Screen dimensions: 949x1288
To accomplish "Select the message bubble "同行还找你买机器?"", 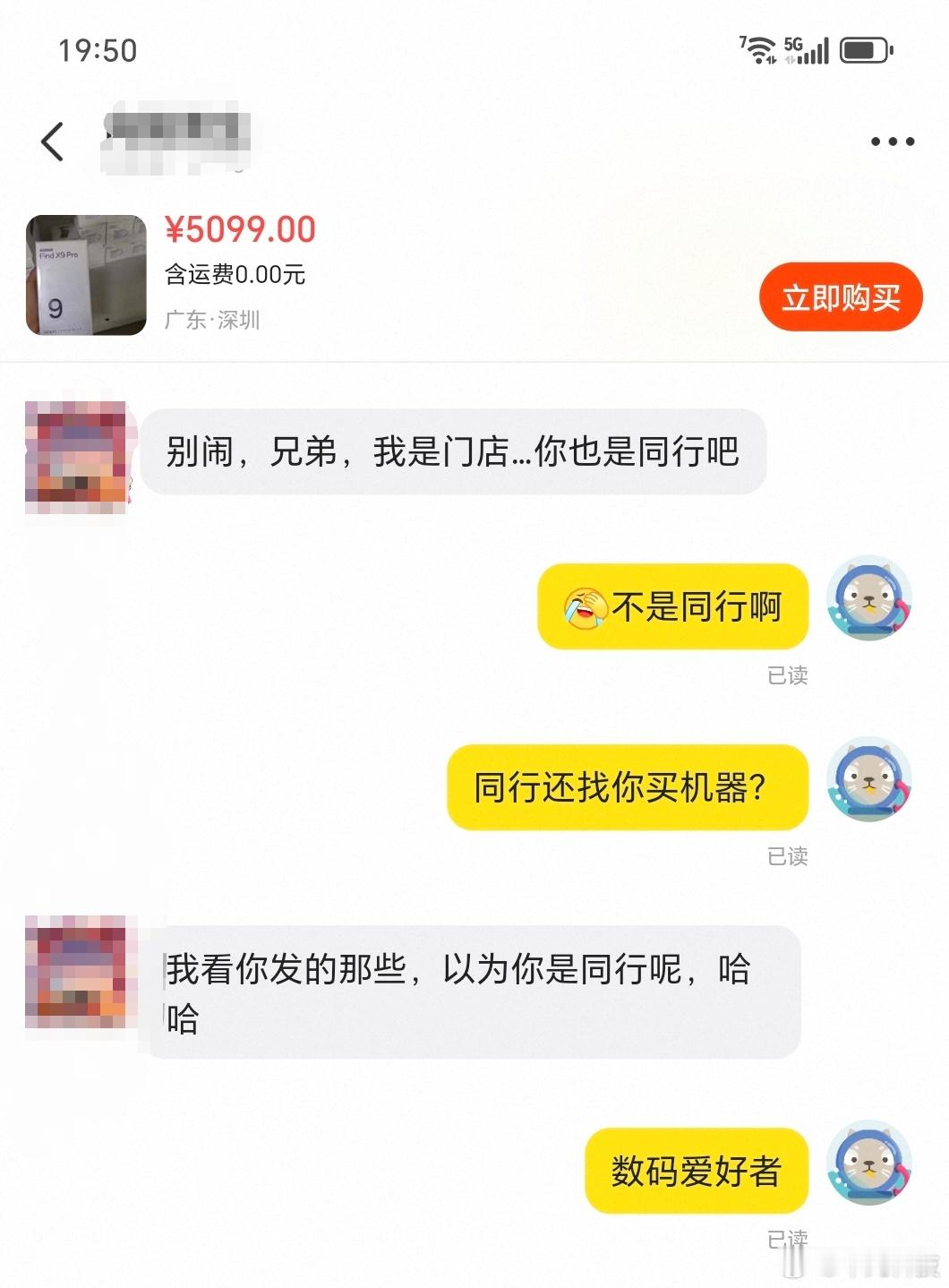I will coord(627,787).
